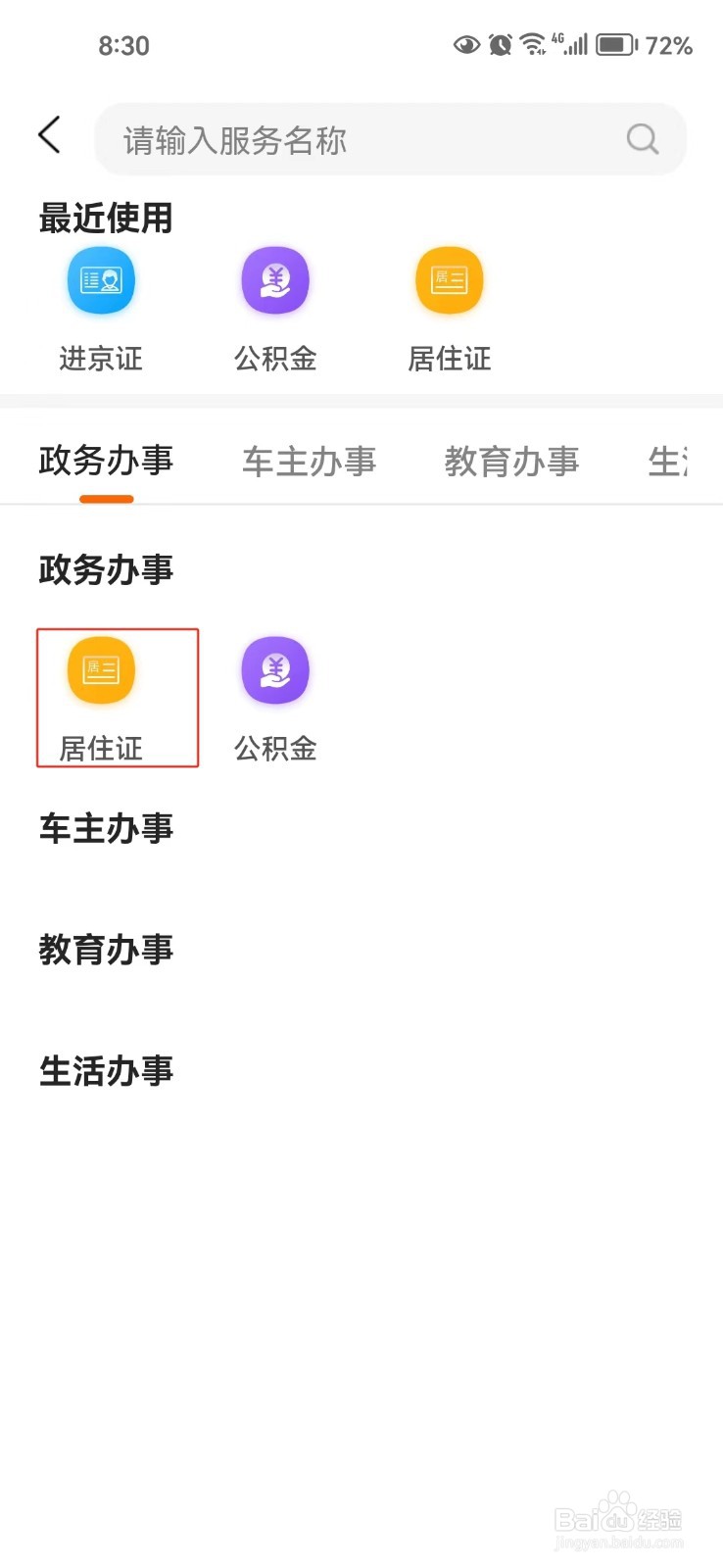Open the 进京证 service icon
This screenshot has height=1568, width=723.
[100, 280]
